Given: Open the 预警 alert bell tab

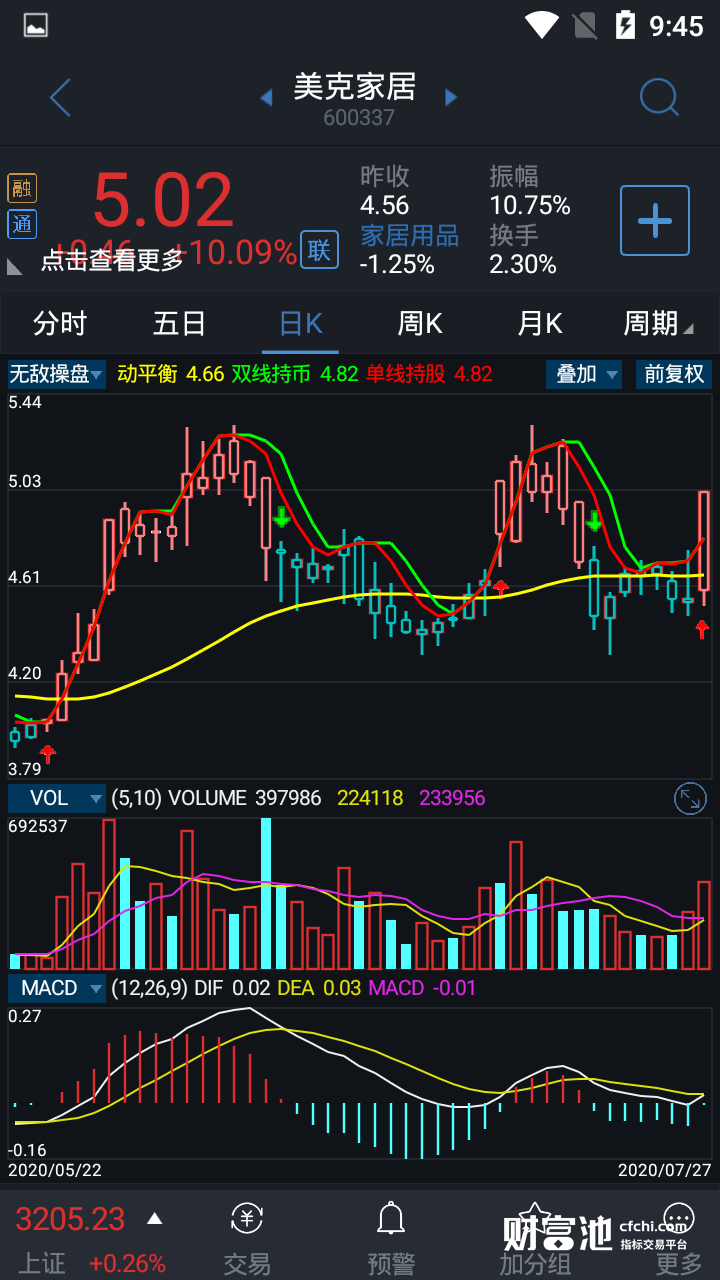Looking at the screenshot, I should pyautogui.click(x=391, y=1240).
